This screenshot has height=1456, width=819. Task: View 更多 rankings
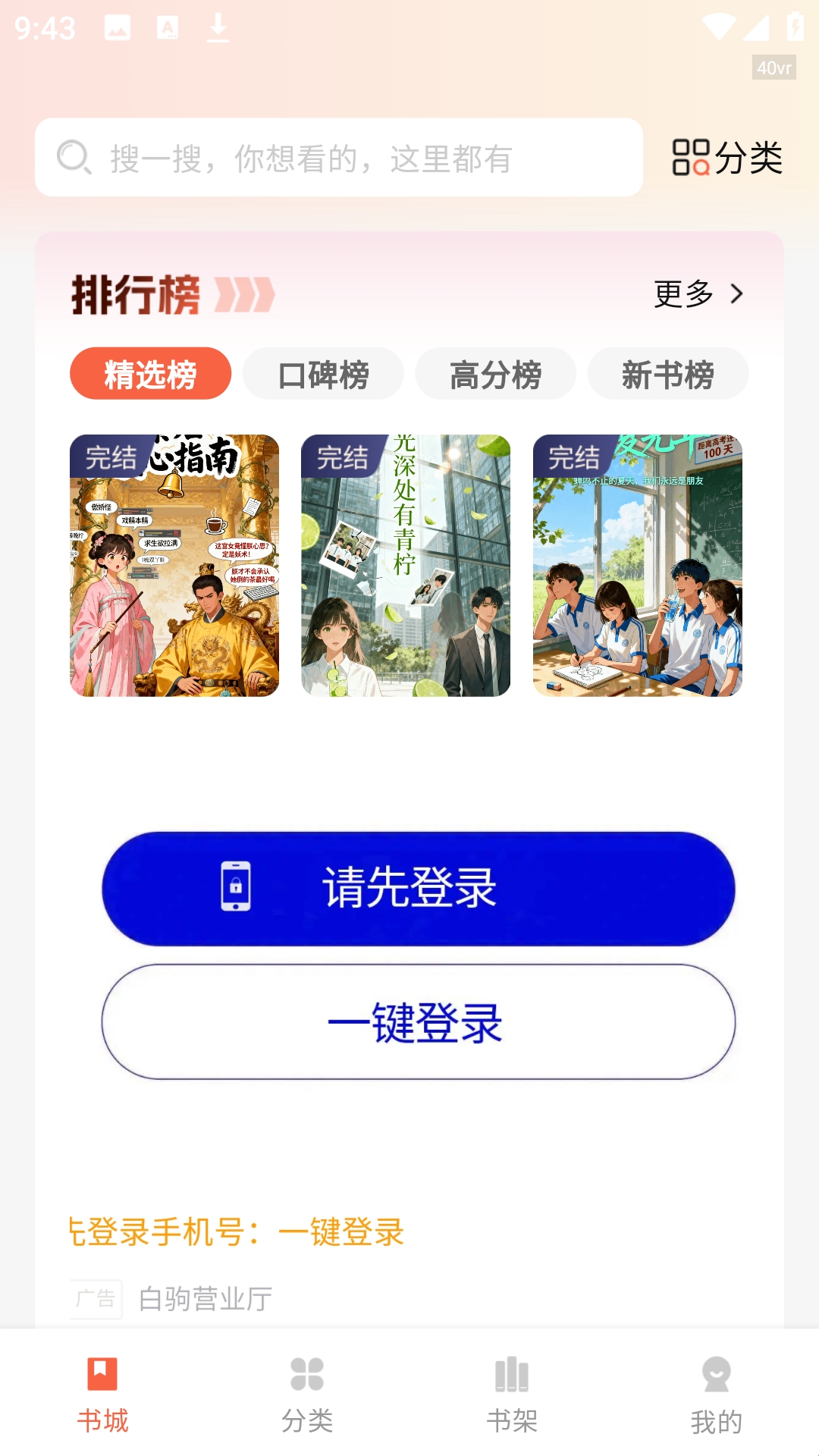pyautogui.click(x=698, y=293)
